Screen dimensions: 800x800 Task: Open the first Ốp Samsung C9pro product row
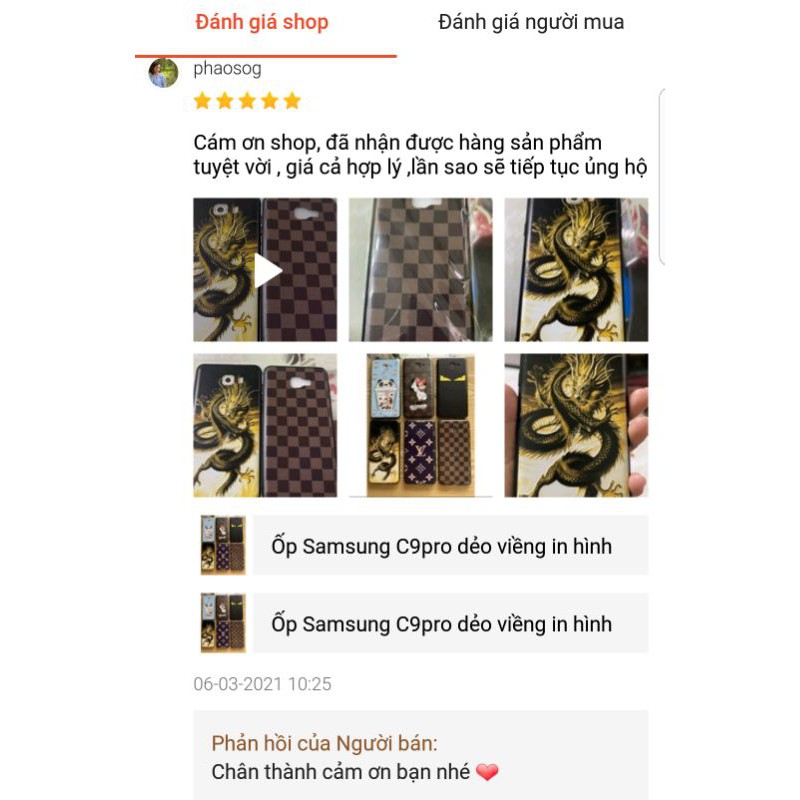pos(440,546)
